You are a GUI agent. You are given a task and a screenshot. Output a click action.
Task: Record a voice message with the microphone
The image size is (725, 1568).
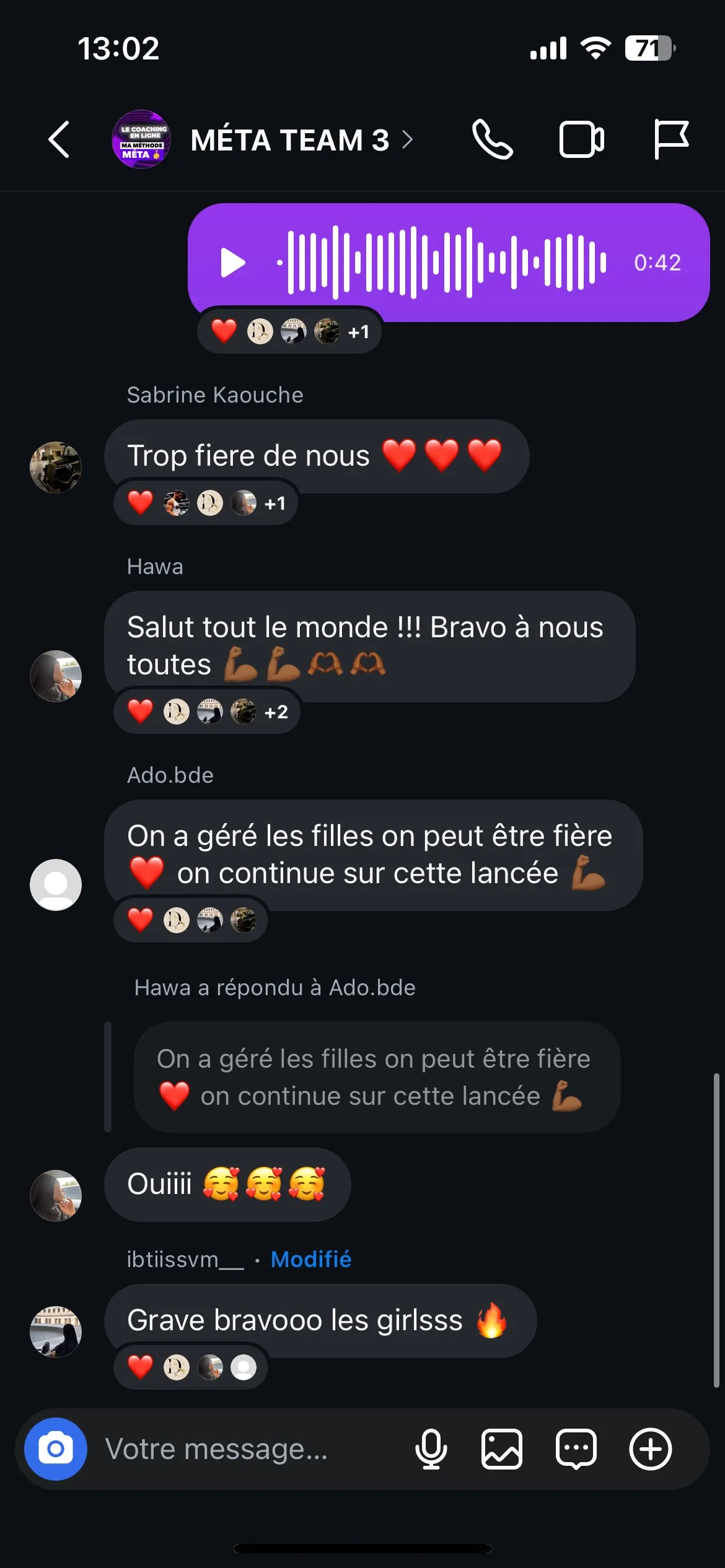pyautogui.click(x=431, y=1448)
